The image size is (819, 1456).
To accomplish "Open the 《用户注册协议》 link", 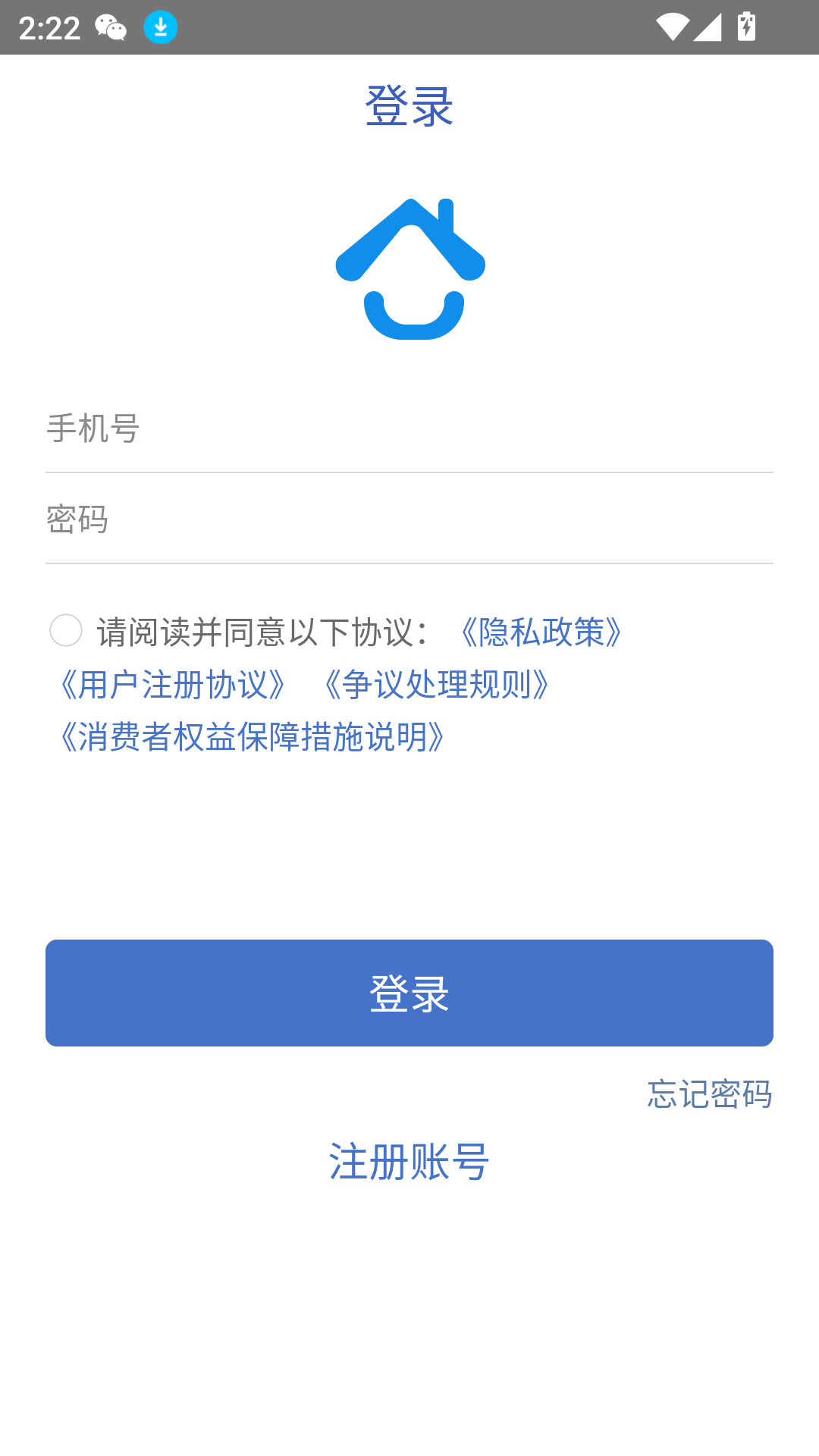I will click(x=173, y=684).
